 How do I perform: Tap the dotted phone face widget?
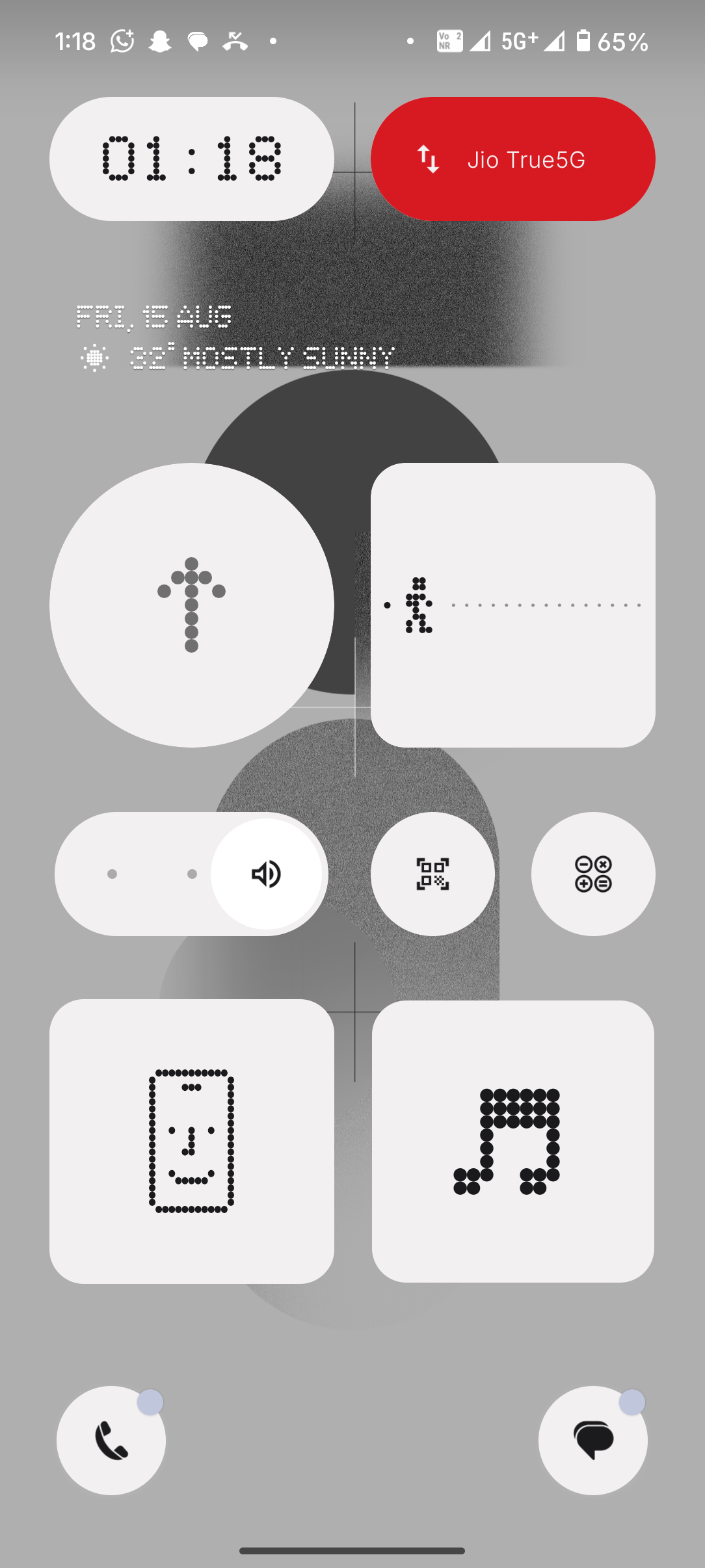click(191, 1141)
